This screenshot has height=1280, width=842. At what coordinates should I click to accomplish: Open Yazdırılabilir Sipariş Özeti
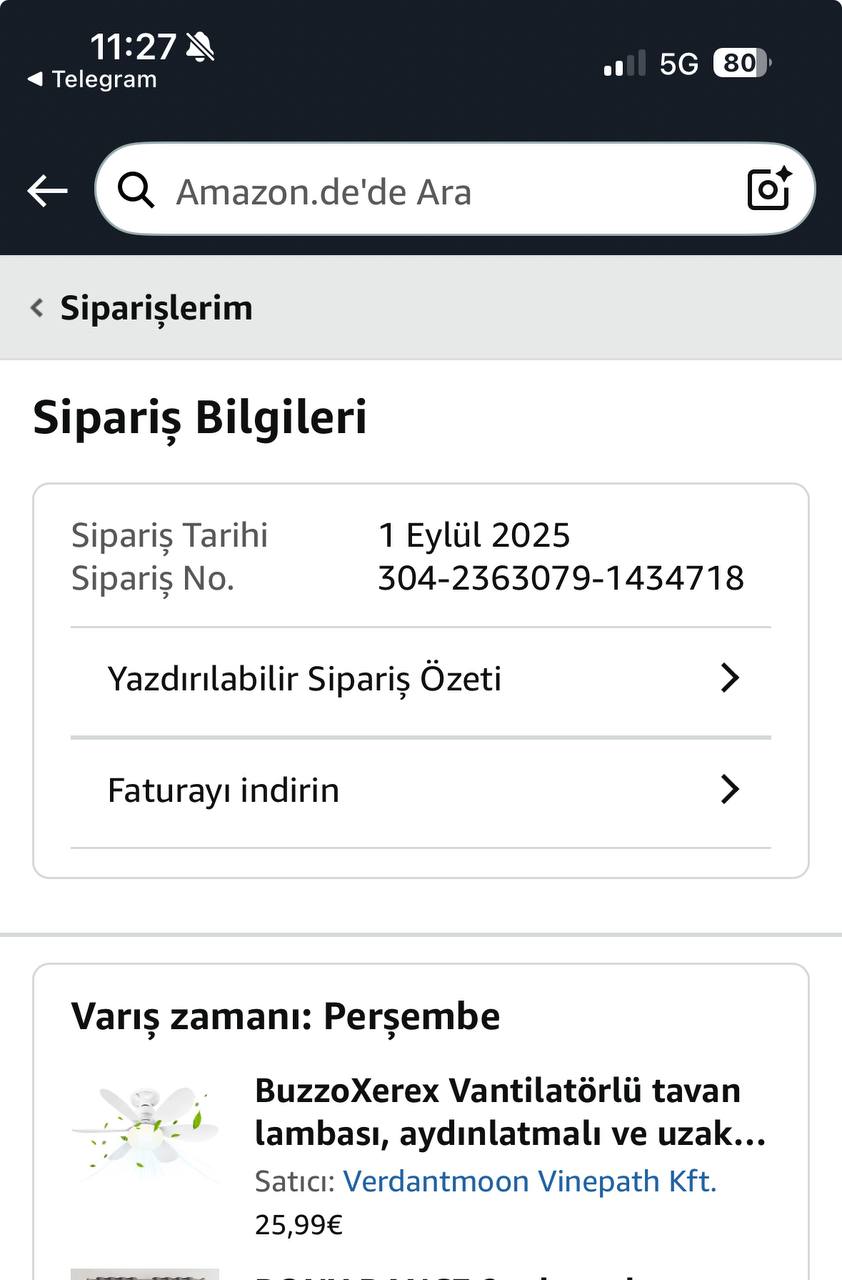click(x=420, y=679)
